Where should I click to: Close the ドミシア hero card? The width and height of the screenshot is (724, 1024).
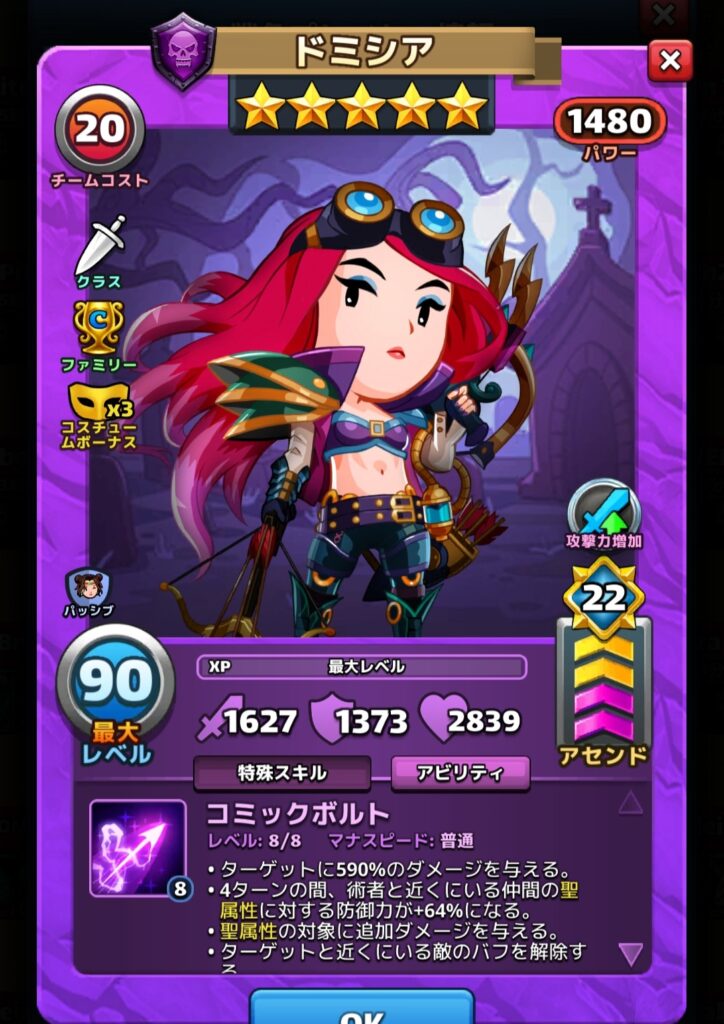(669, 61)
